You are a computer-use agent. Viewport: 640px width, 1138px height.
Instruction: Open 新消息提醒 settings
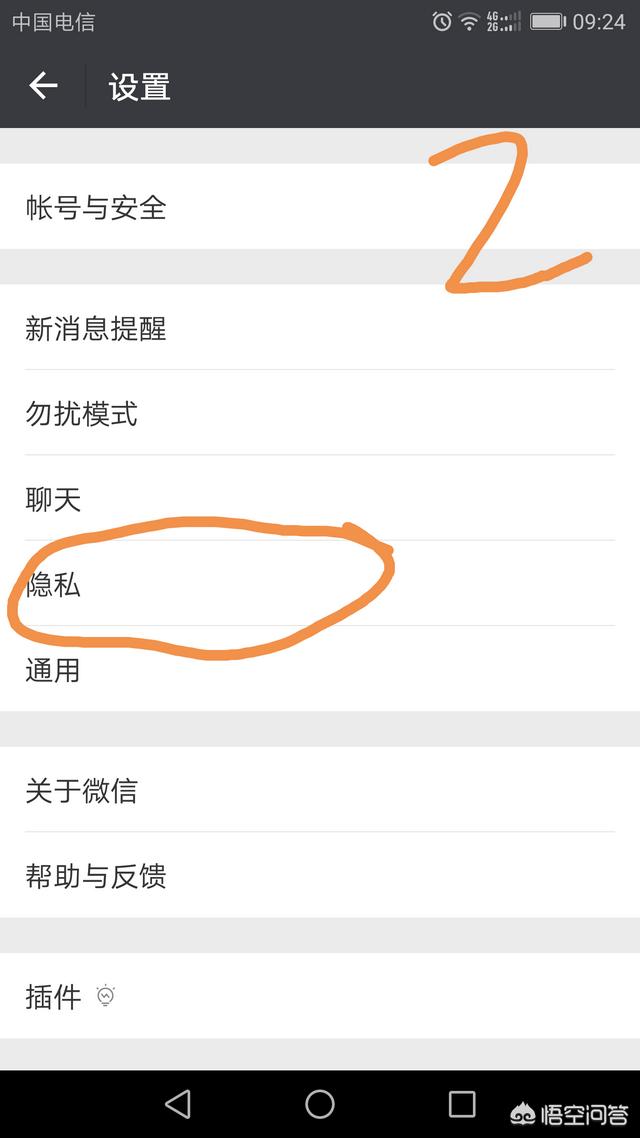96,328
